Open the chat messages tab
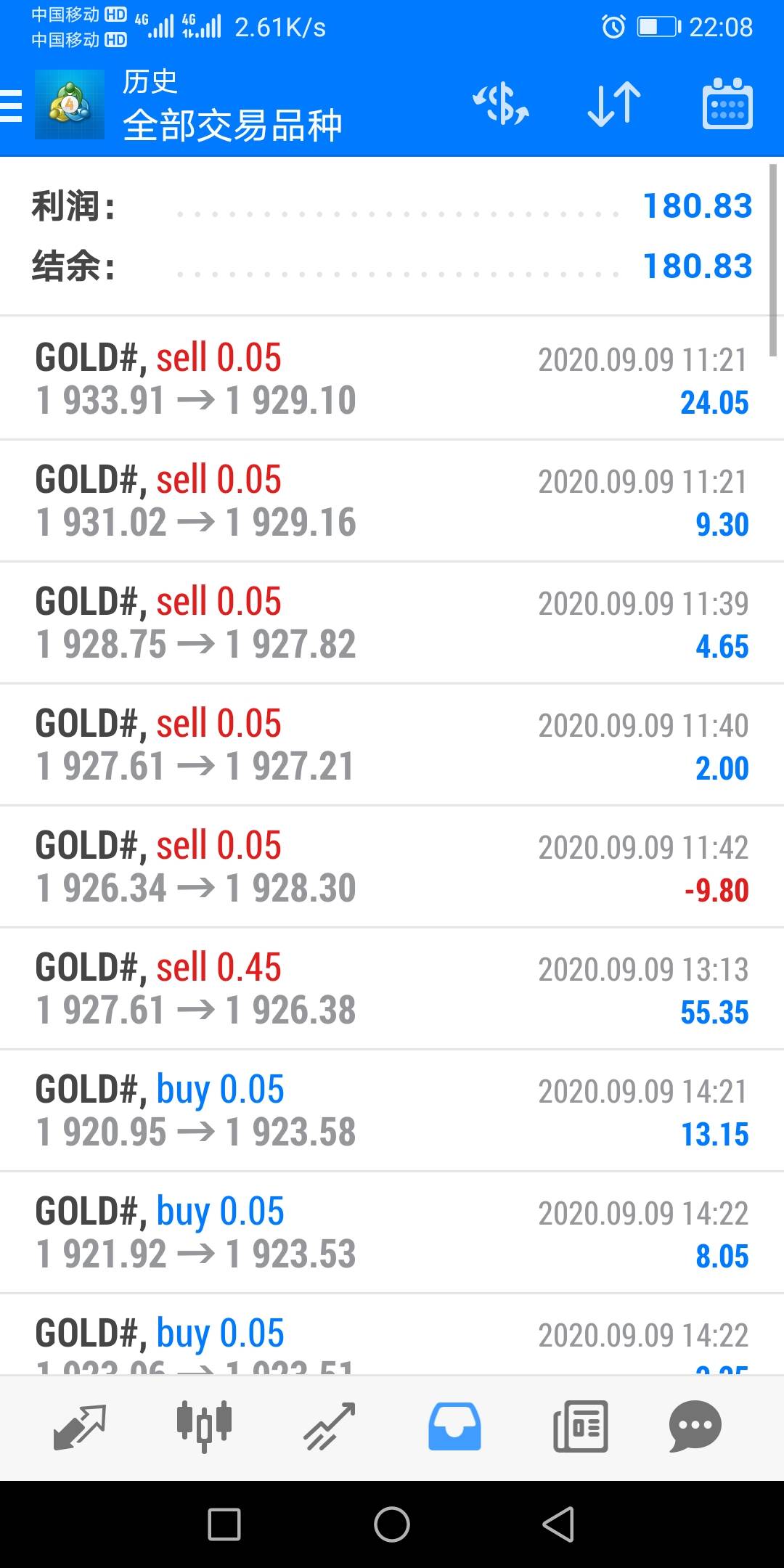The width and height of the screenshot is (784, 1568). tap(695, 1427)
